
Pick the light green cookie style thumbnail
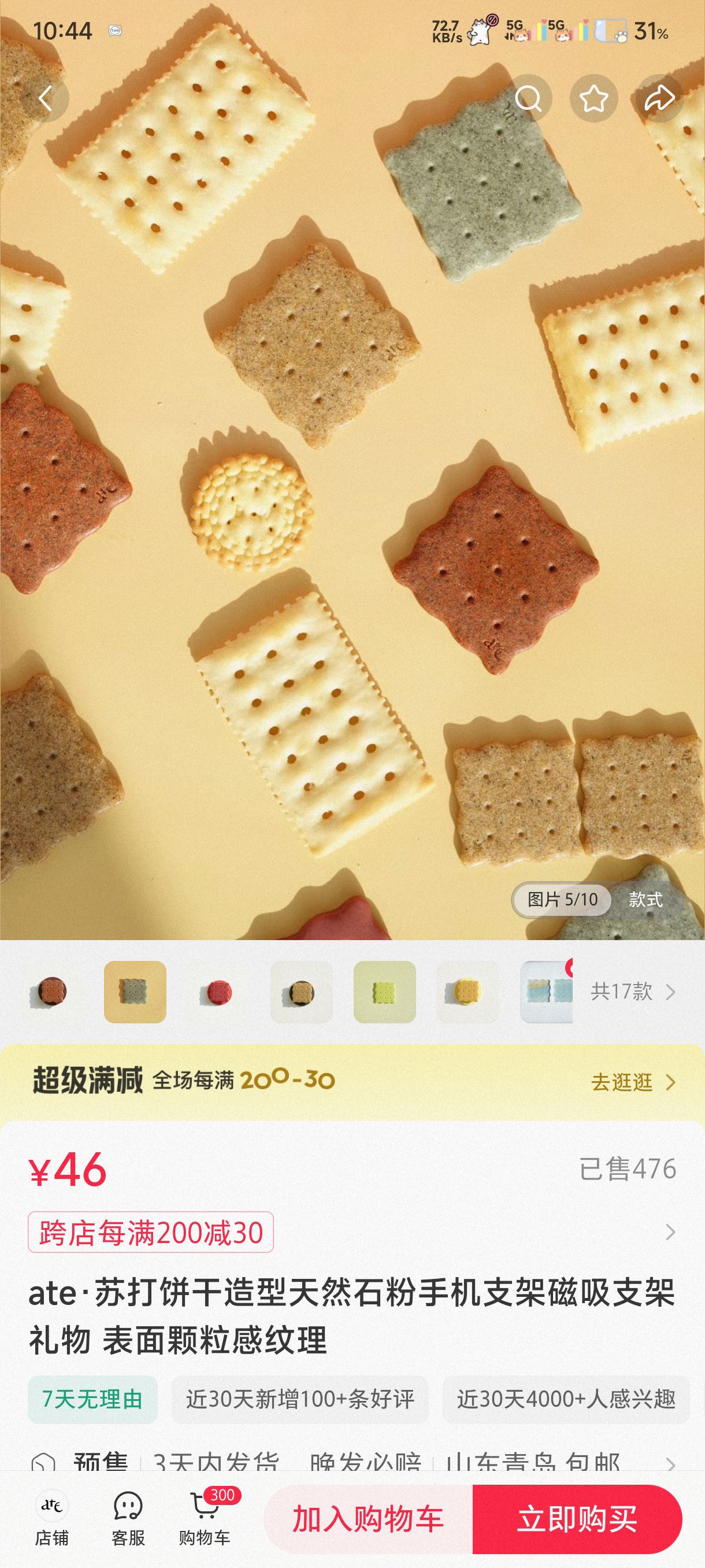(384, 992)
